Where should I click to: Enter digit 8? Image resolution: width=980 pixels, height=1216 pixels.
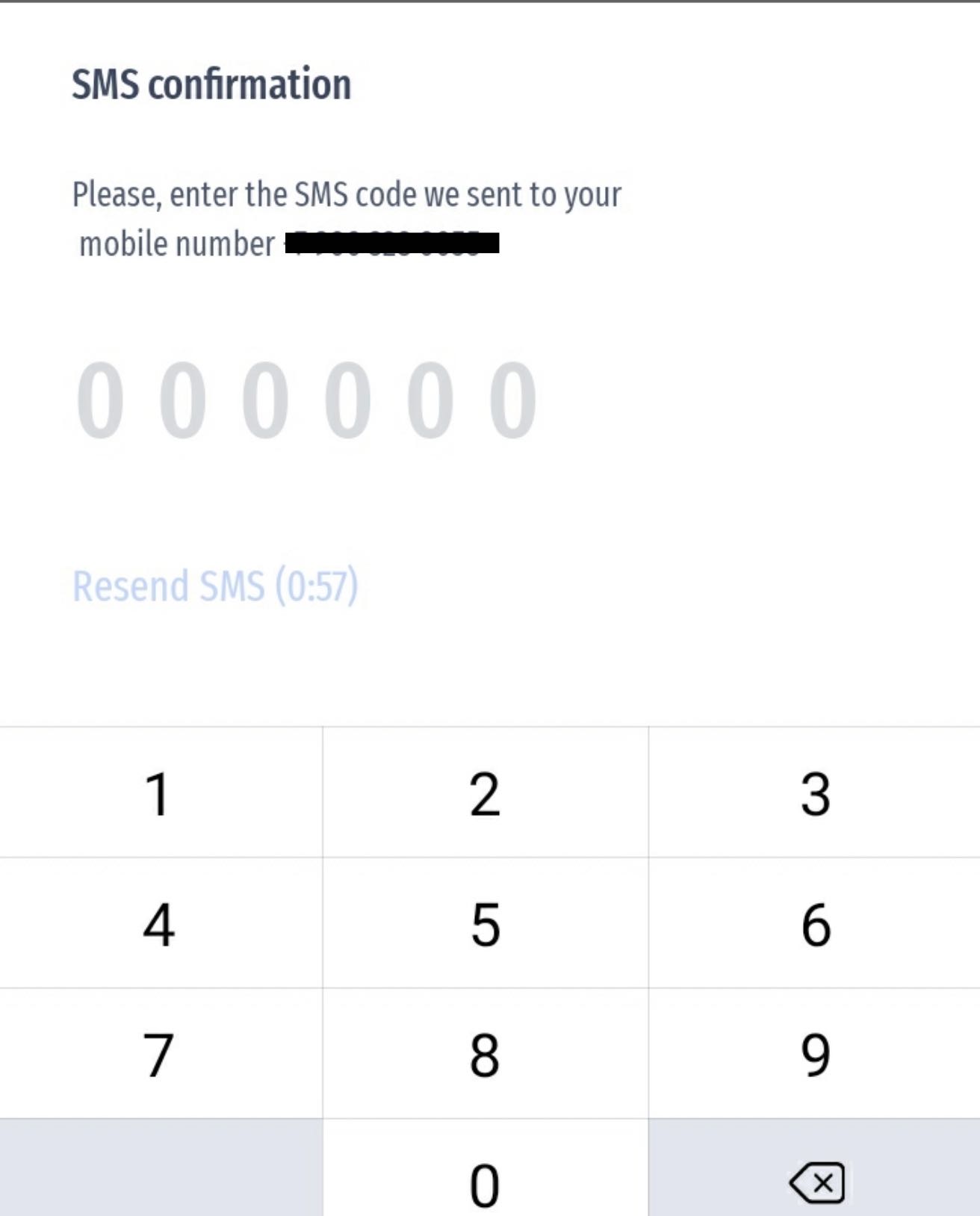pyautogui.click(x=485, y=1055)
